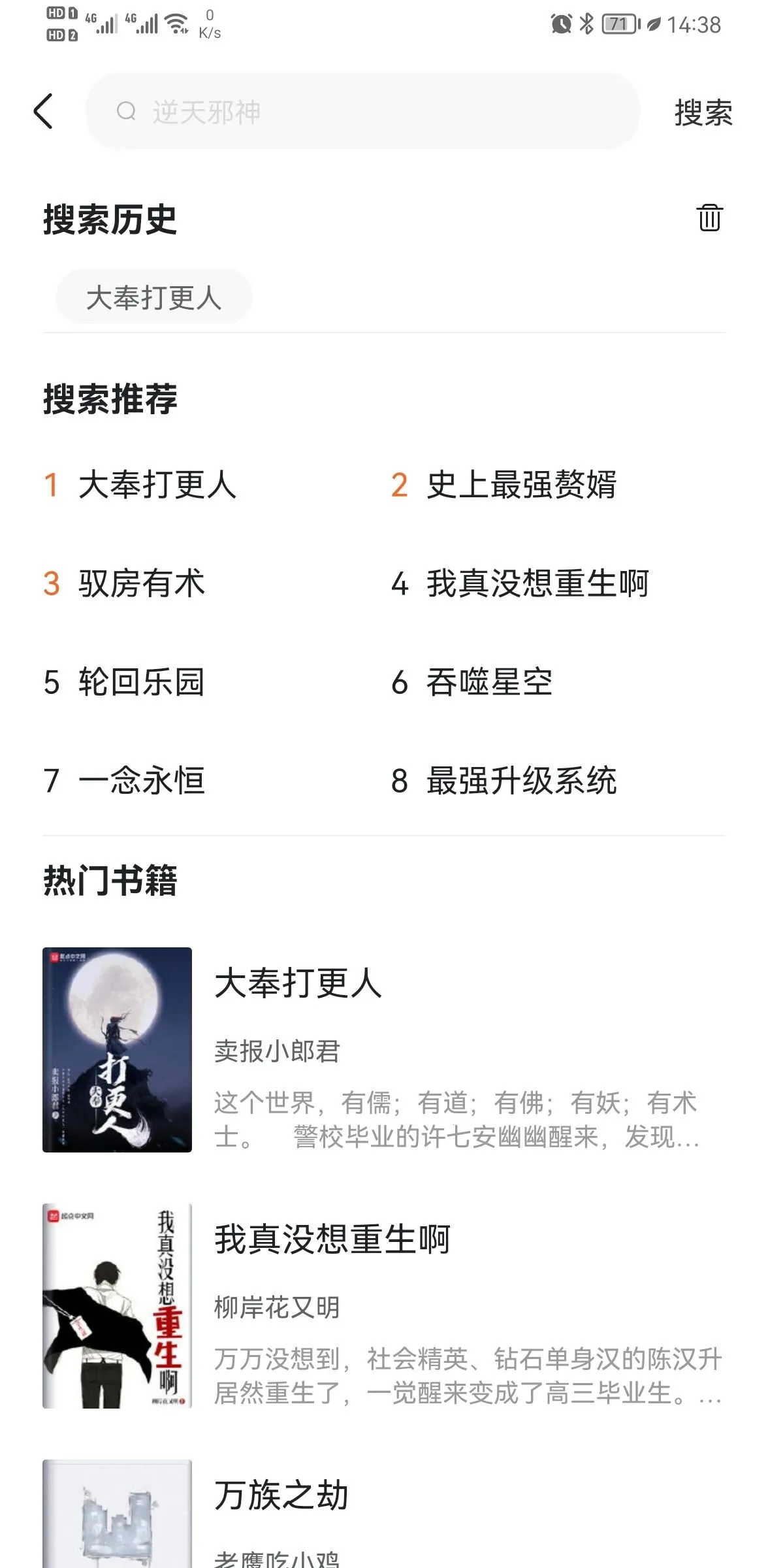The width and height of the screenshot is (768, 1568).
Task: Choose 驭房有术 from search recommendations
Action: 141,583
